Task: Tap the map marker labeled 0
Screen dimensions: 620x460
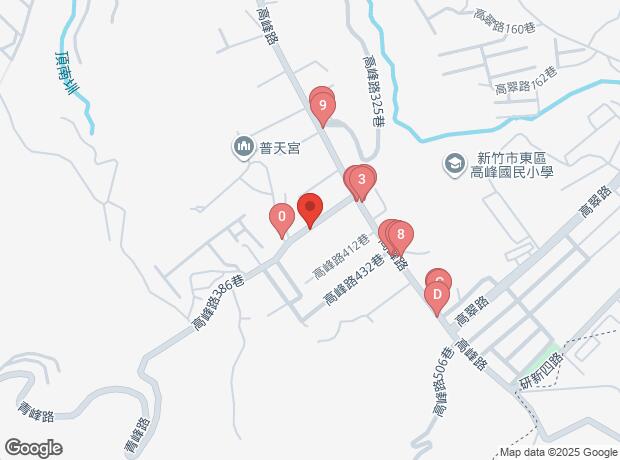Action: click(282, 216)
